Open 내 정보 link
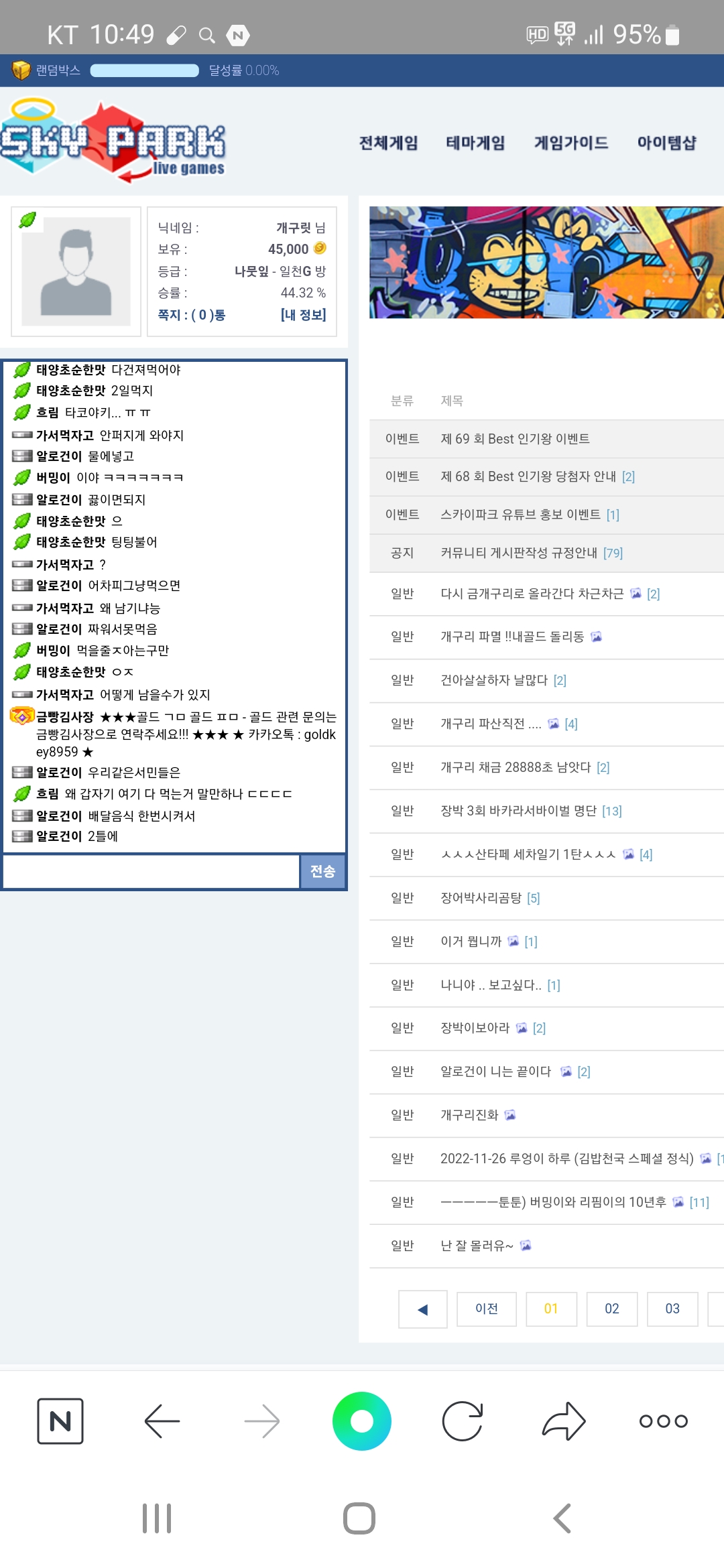724x1568 pixels. coord(303,315)
